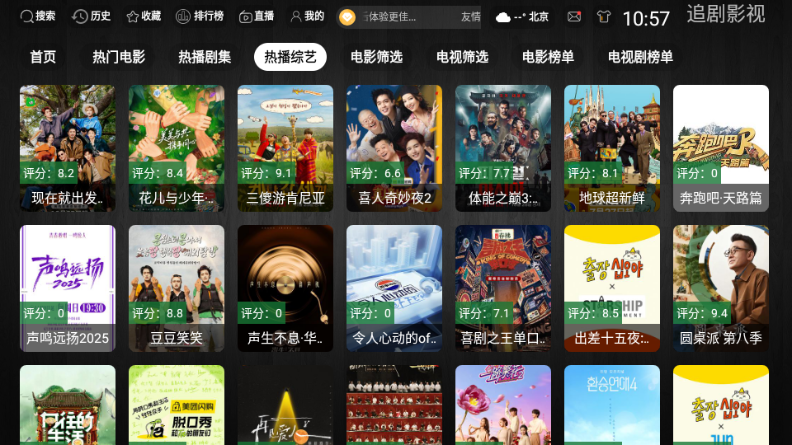Open the show 声鸣远扬2025
This screenshot has width=792, height=445.
[x=68, y=287]
